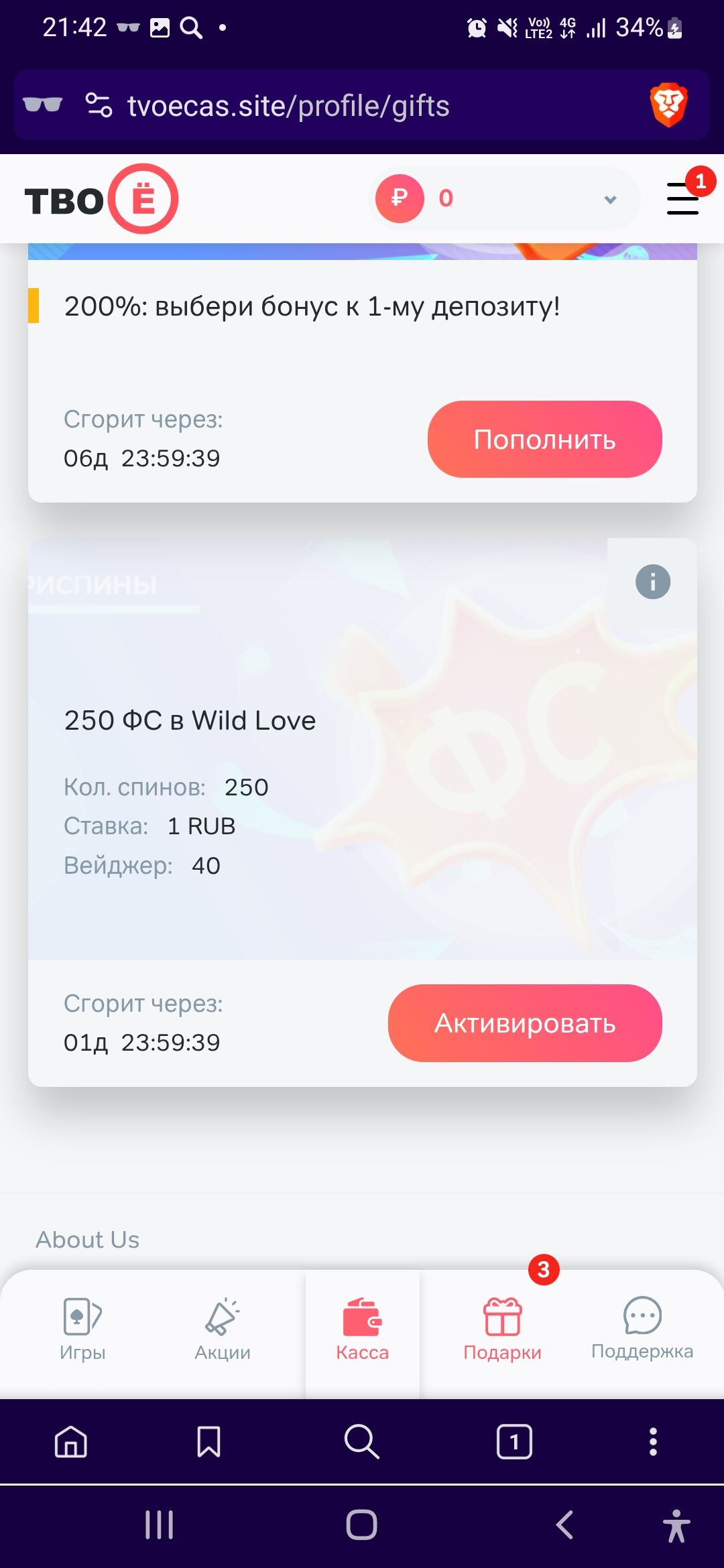Viewport: 724px width, 1568px height.
Task: Start a browser search
Action: coord(361,1441)
